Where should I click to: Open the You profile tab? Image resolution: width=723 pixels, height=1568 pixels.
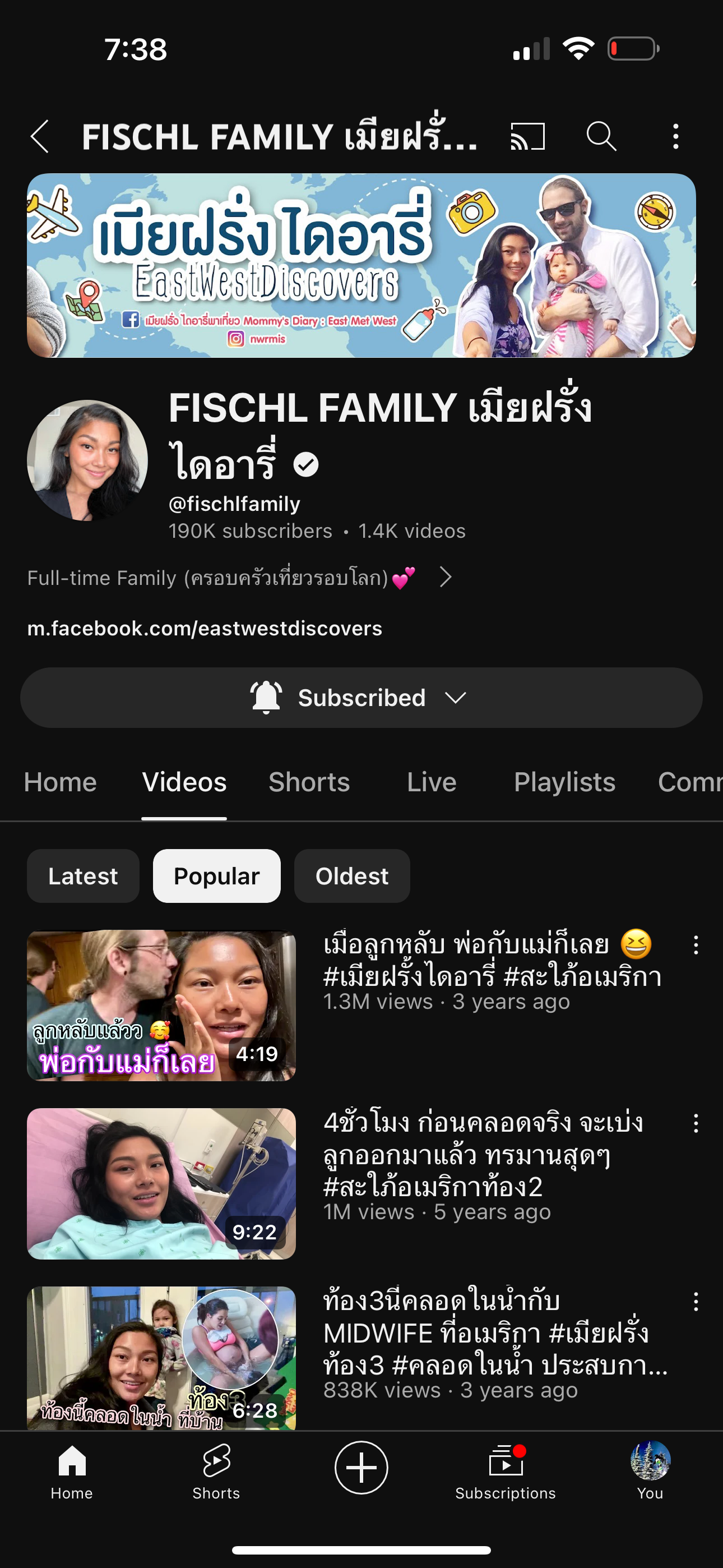click(650, 1471)
